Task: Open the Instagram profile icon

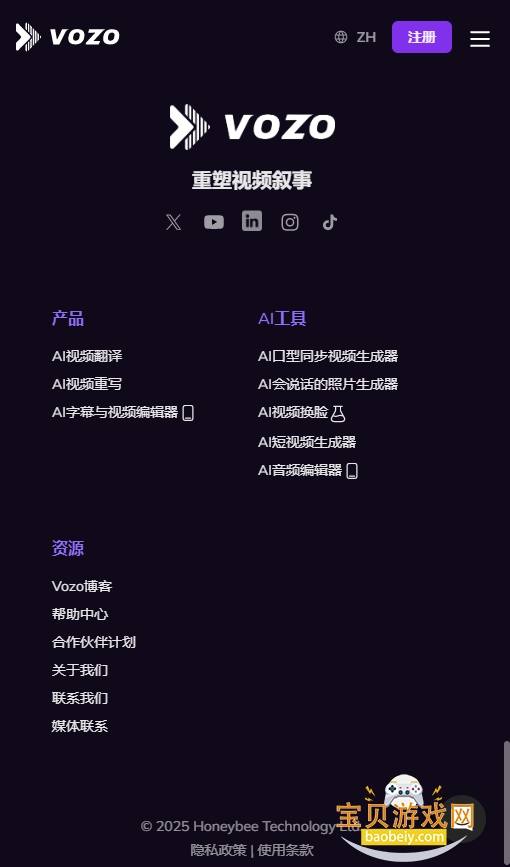Action: point(290,222)
